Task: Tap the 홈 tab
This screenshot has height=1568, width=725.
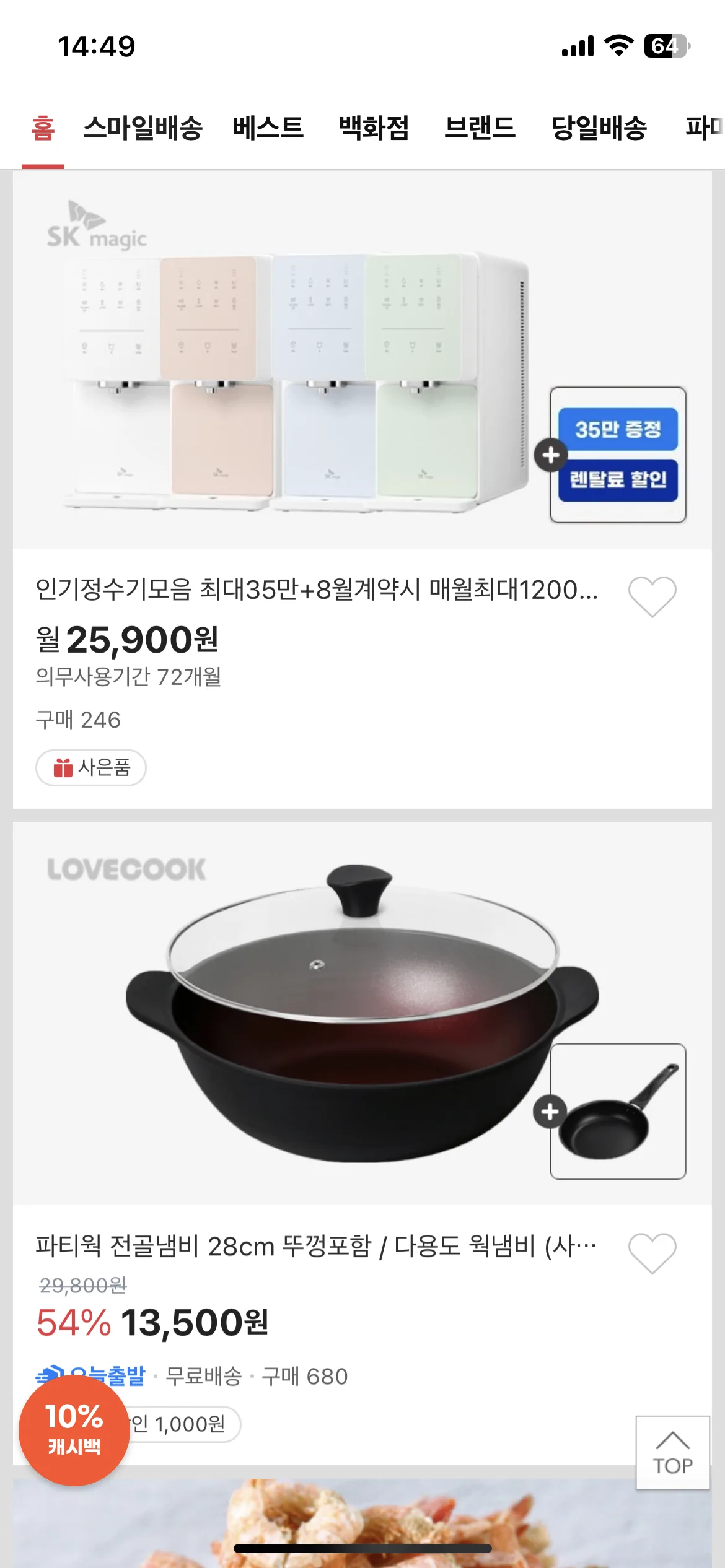Action: pos(43,128)
